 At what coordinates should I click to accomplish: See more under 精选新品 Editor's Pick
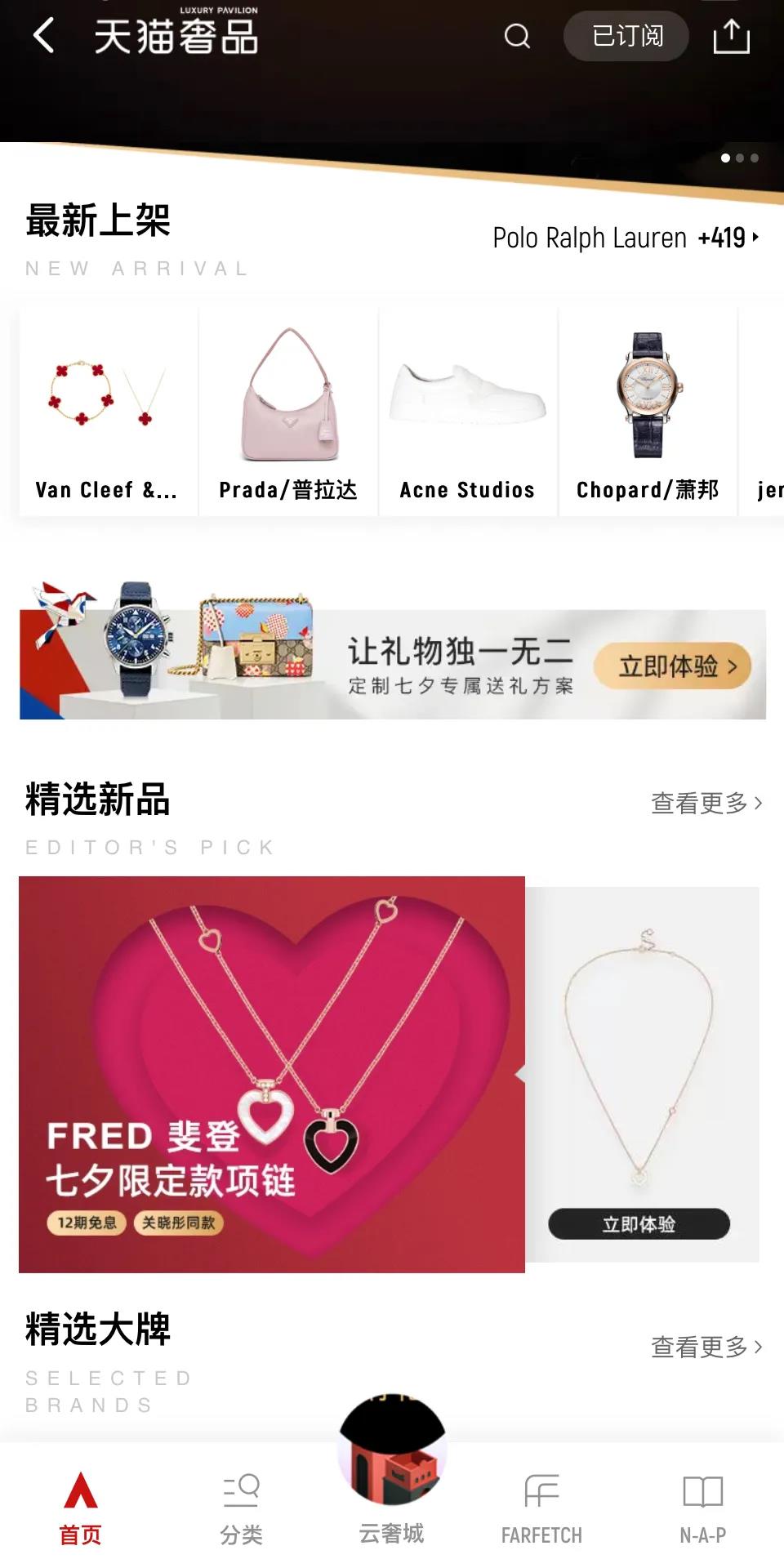[707, 804]
